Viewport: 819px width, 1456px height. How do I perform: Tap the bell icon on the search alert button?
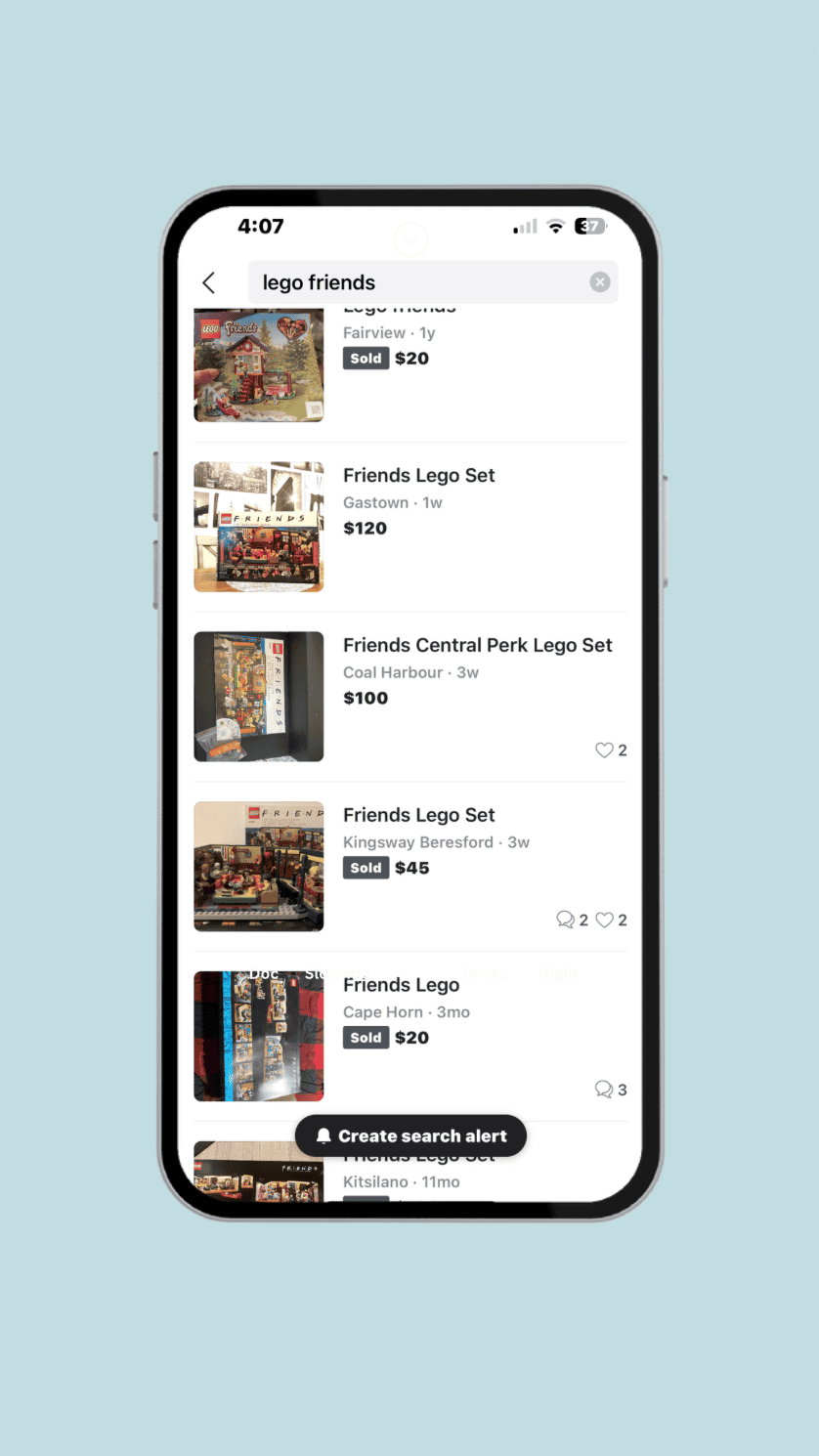323,1135
